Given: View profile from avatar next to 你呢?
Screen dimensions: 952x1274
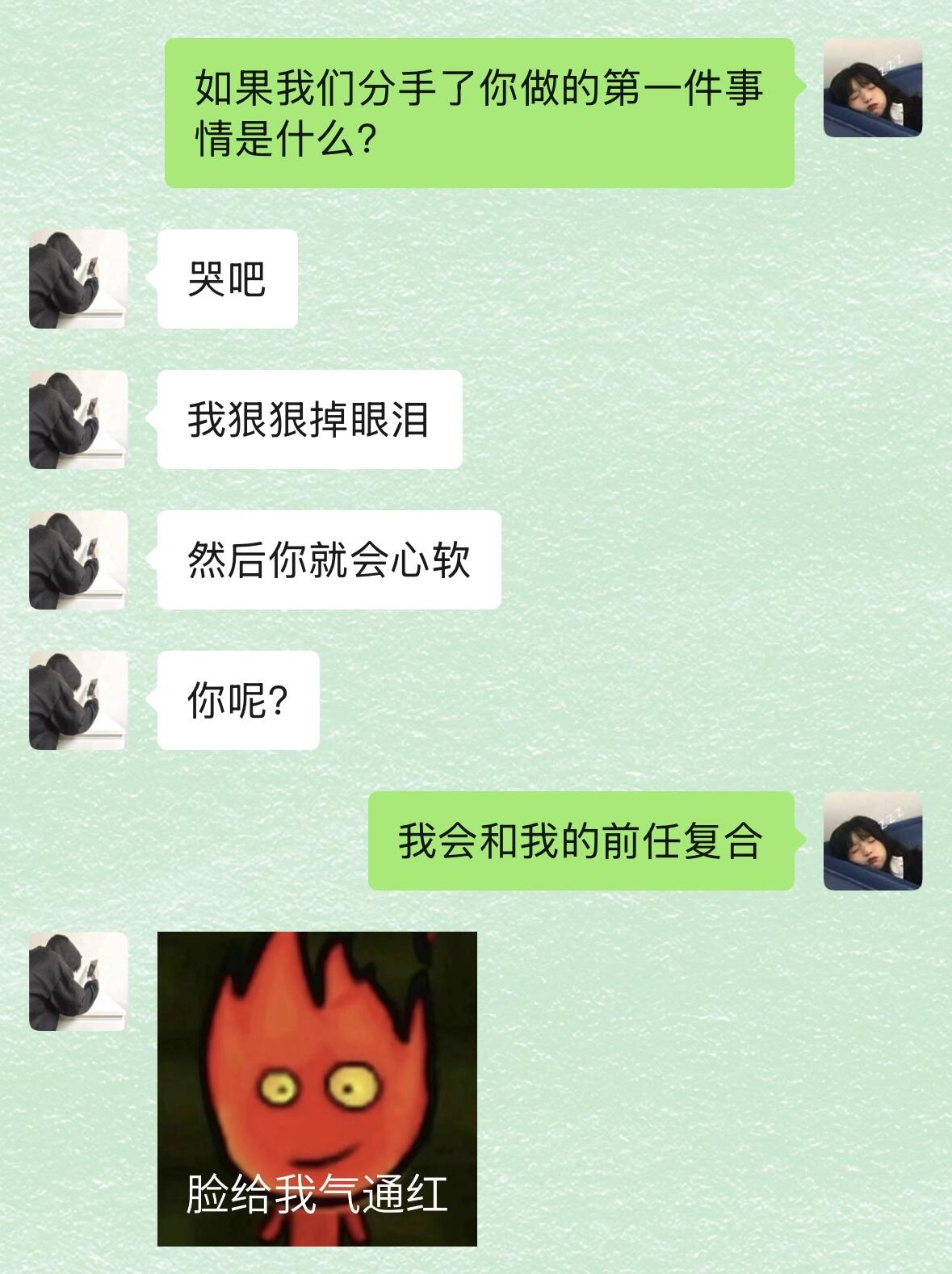Looking at the screenshot, I should tap(78, 701).
